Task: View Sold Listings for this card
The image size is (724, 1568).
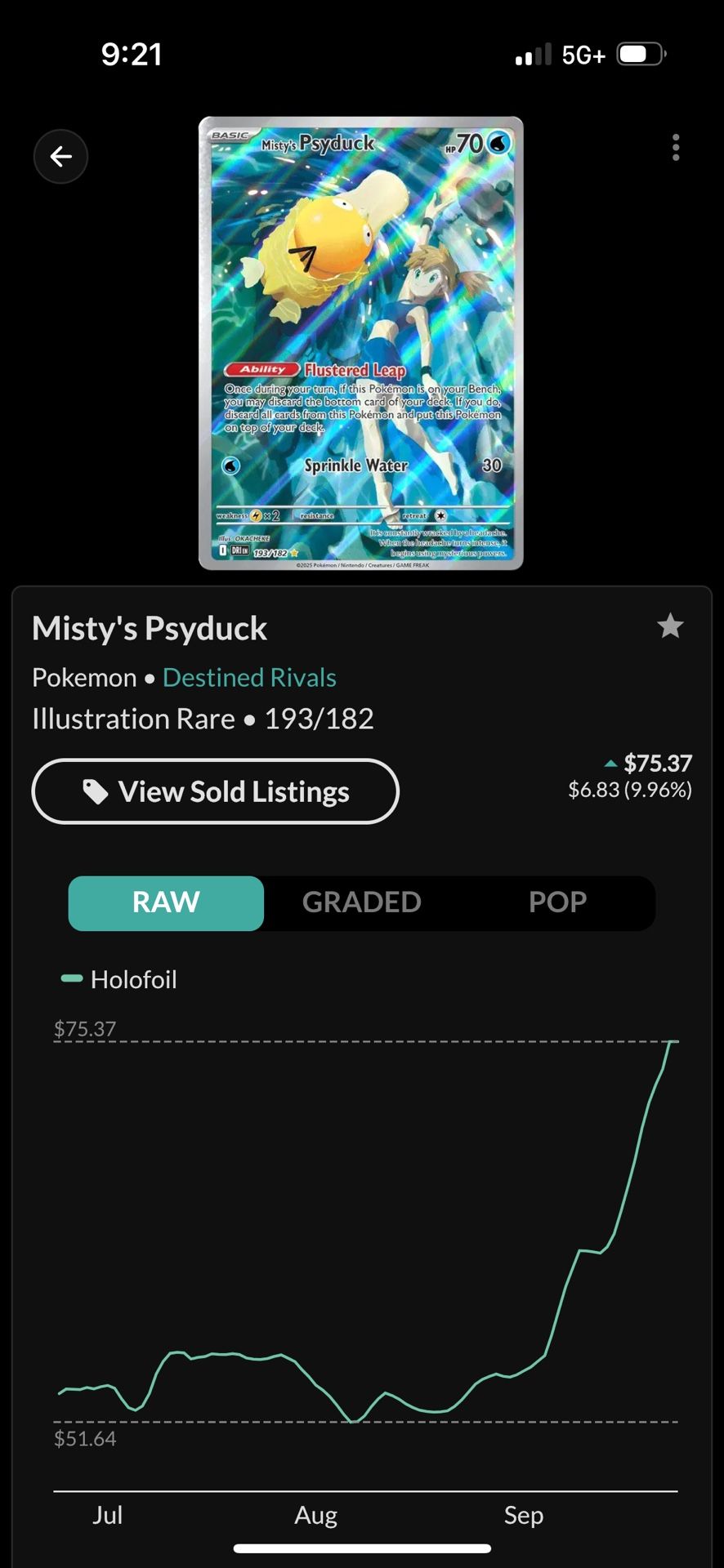Action: tap(215, 791)
